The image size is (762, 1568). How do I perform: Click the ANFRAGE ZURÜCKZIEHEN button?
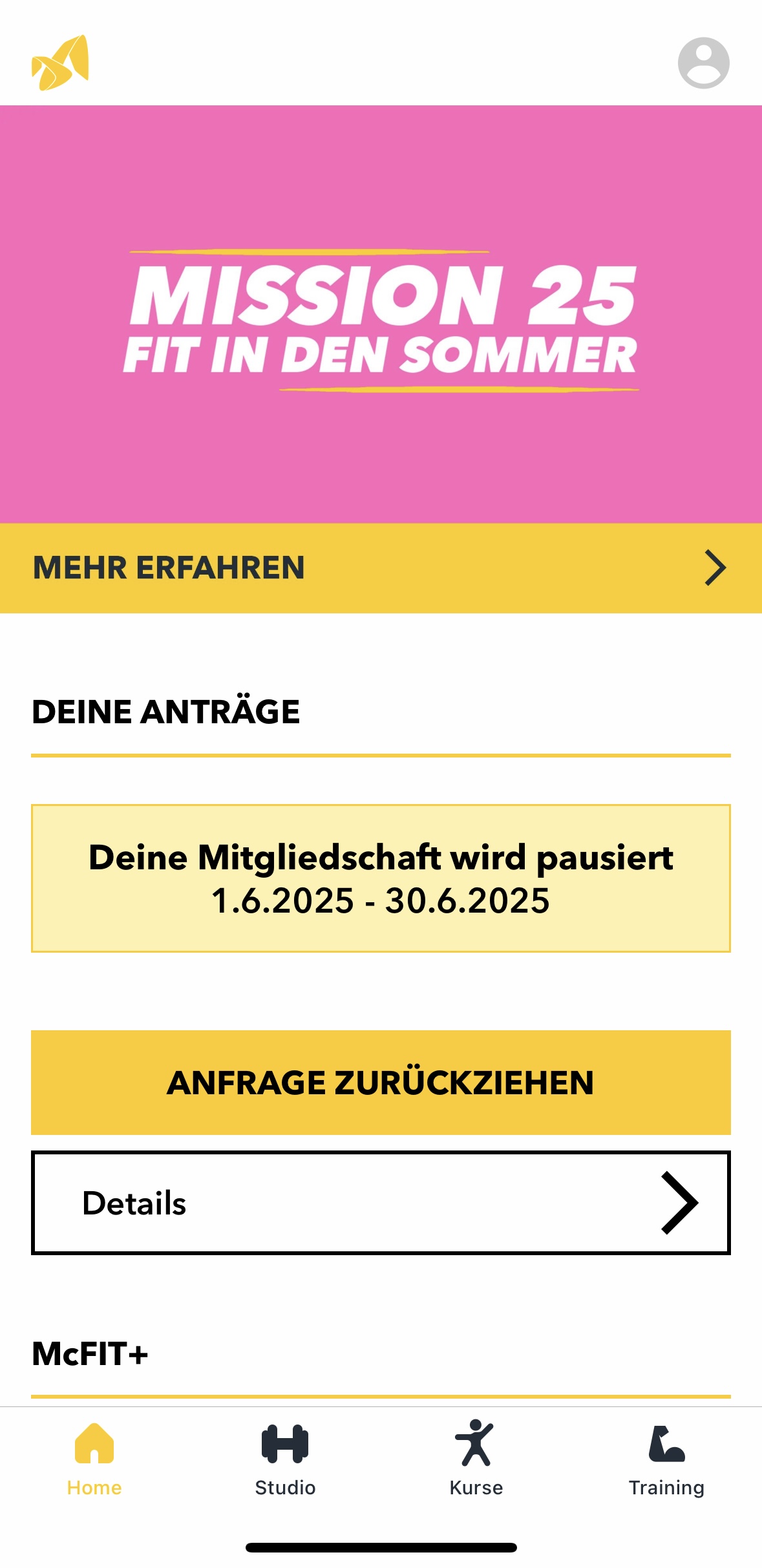381,1083
